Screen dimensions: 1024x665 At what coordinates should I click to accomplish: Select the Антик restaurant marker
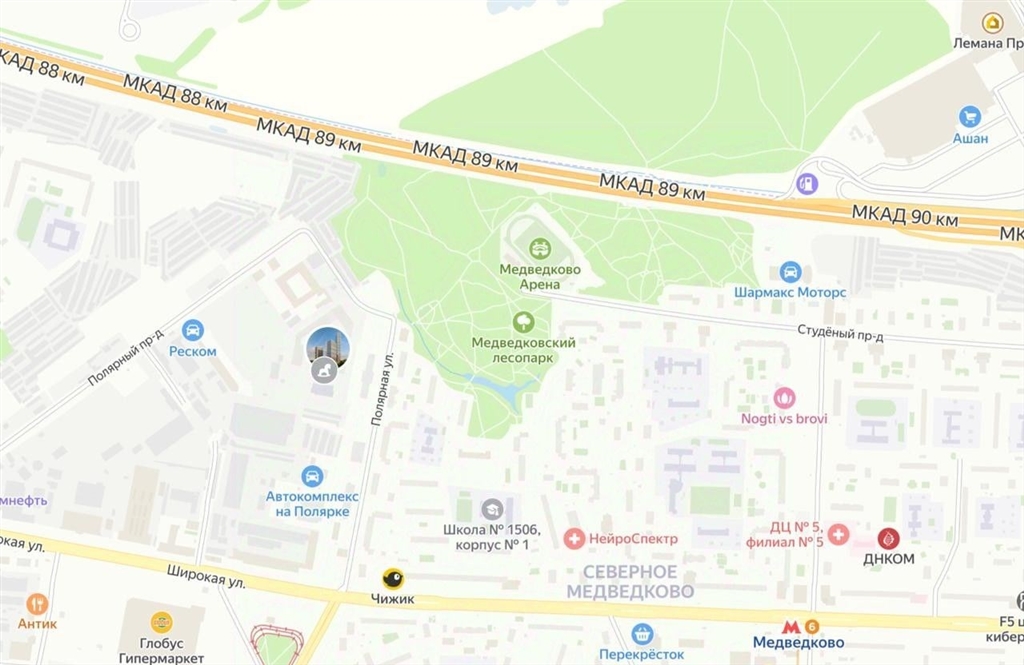pyautogui.click(x=37, y=604)
